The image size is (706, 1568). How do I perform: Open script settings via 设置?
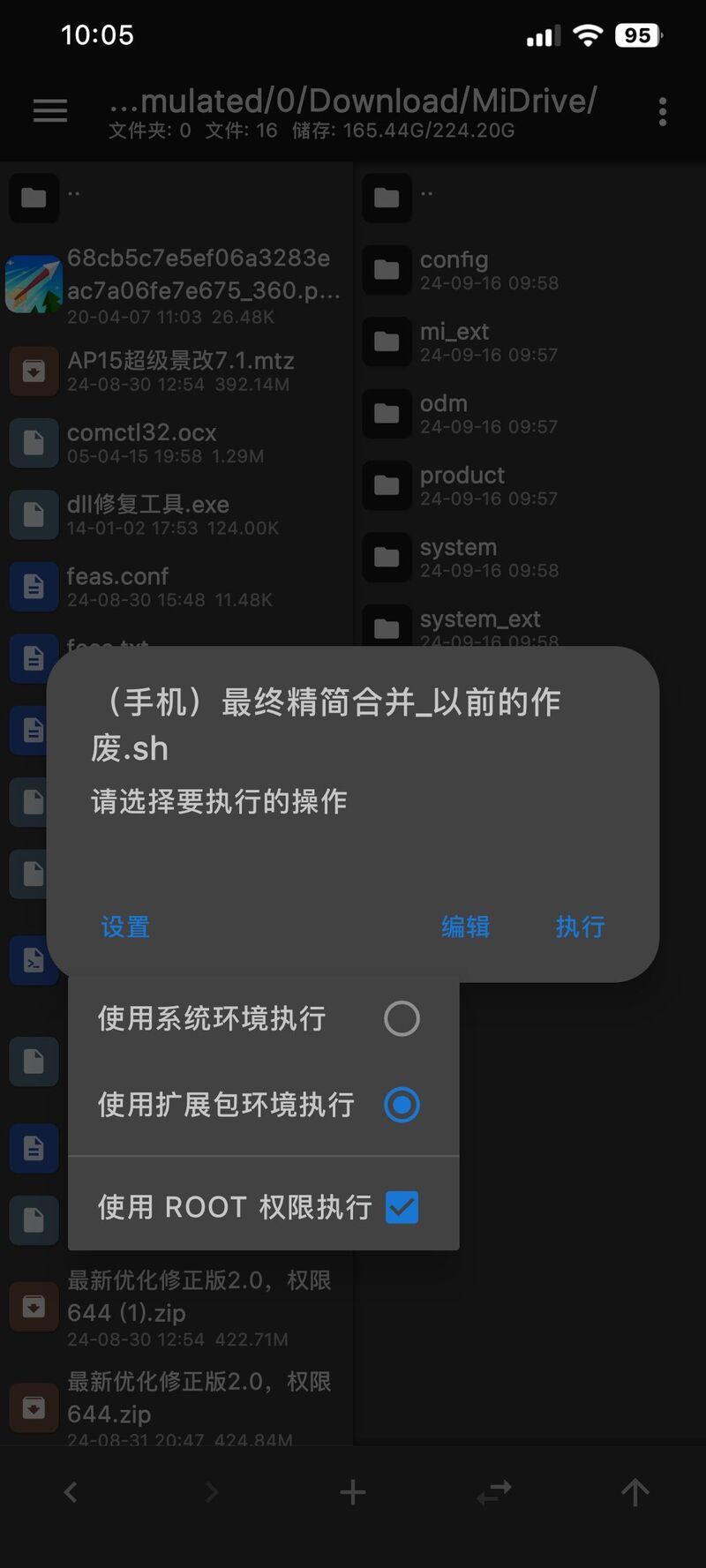(x=124, y=927)
